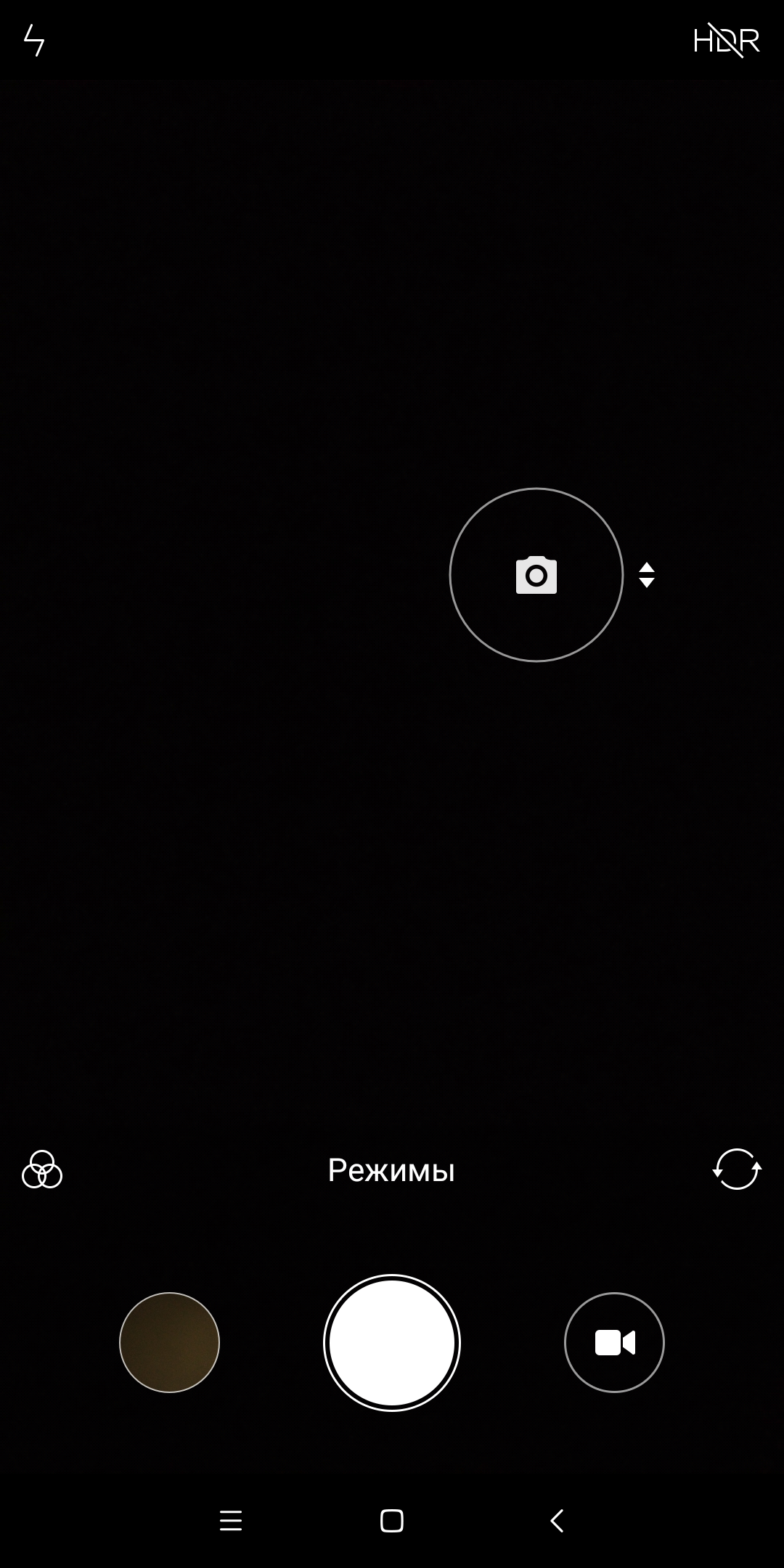Tap the focus ring camera shutter icon
Viewport: 784px width, 1568px height.
tap(536, 575)
